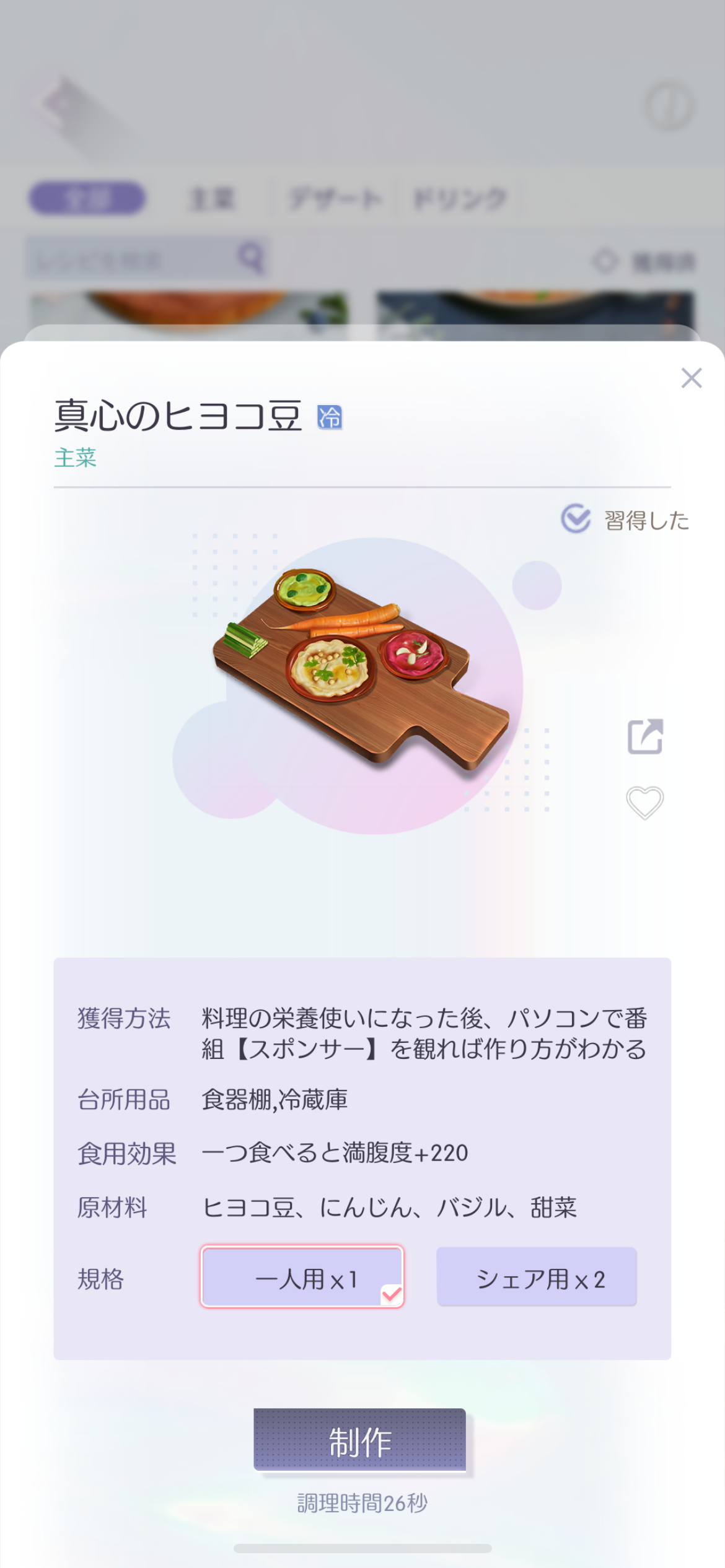Share the 真心のヒヨコ豆 recipe
This screenshot has width=725, height=1568.
click(645, 736)
